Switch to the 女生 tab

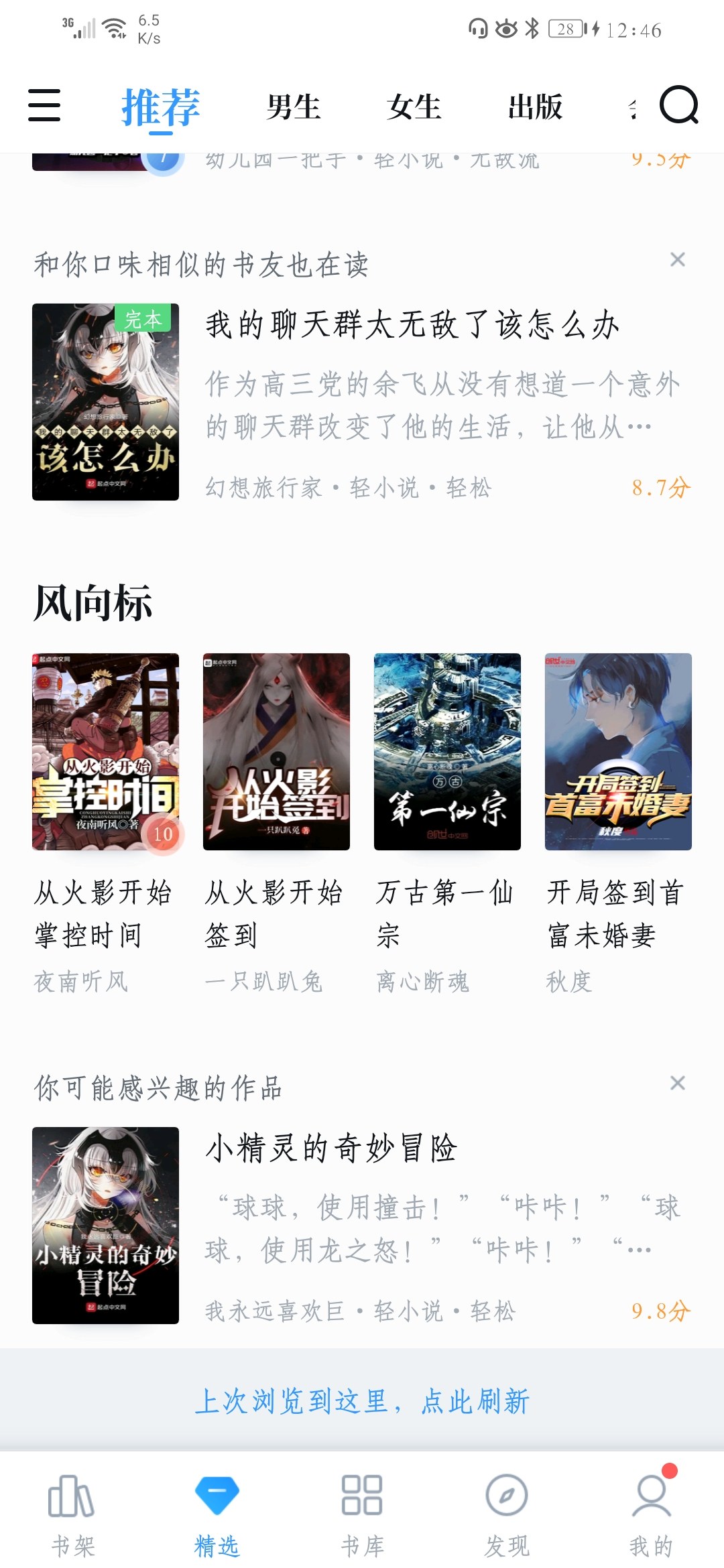pyautogui.click(x=414, y=107)
